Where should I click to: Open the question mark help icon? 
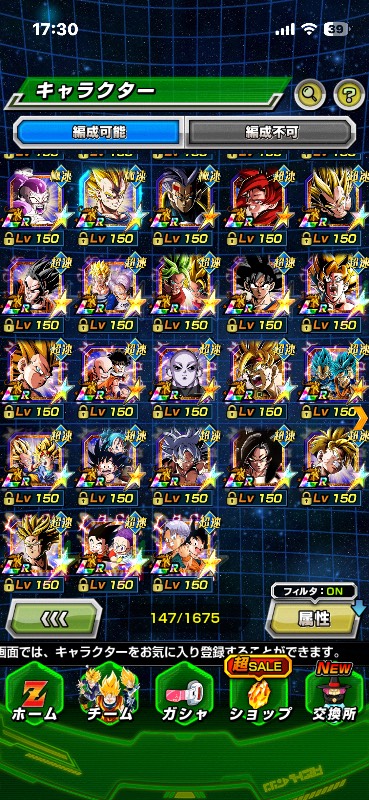[x=349, y=93]
